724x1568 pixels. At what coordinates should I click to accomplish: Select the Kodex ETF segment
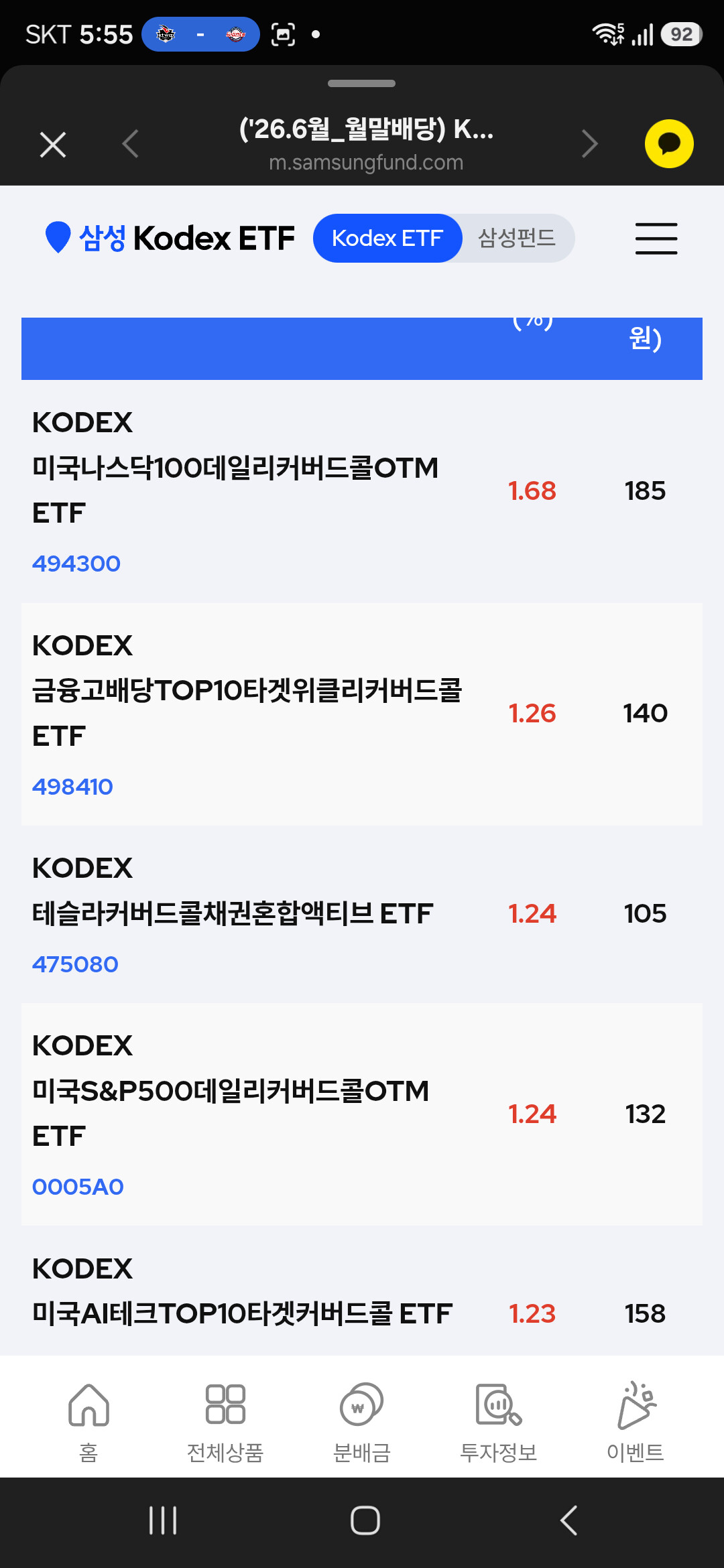(x=387, y=238)
